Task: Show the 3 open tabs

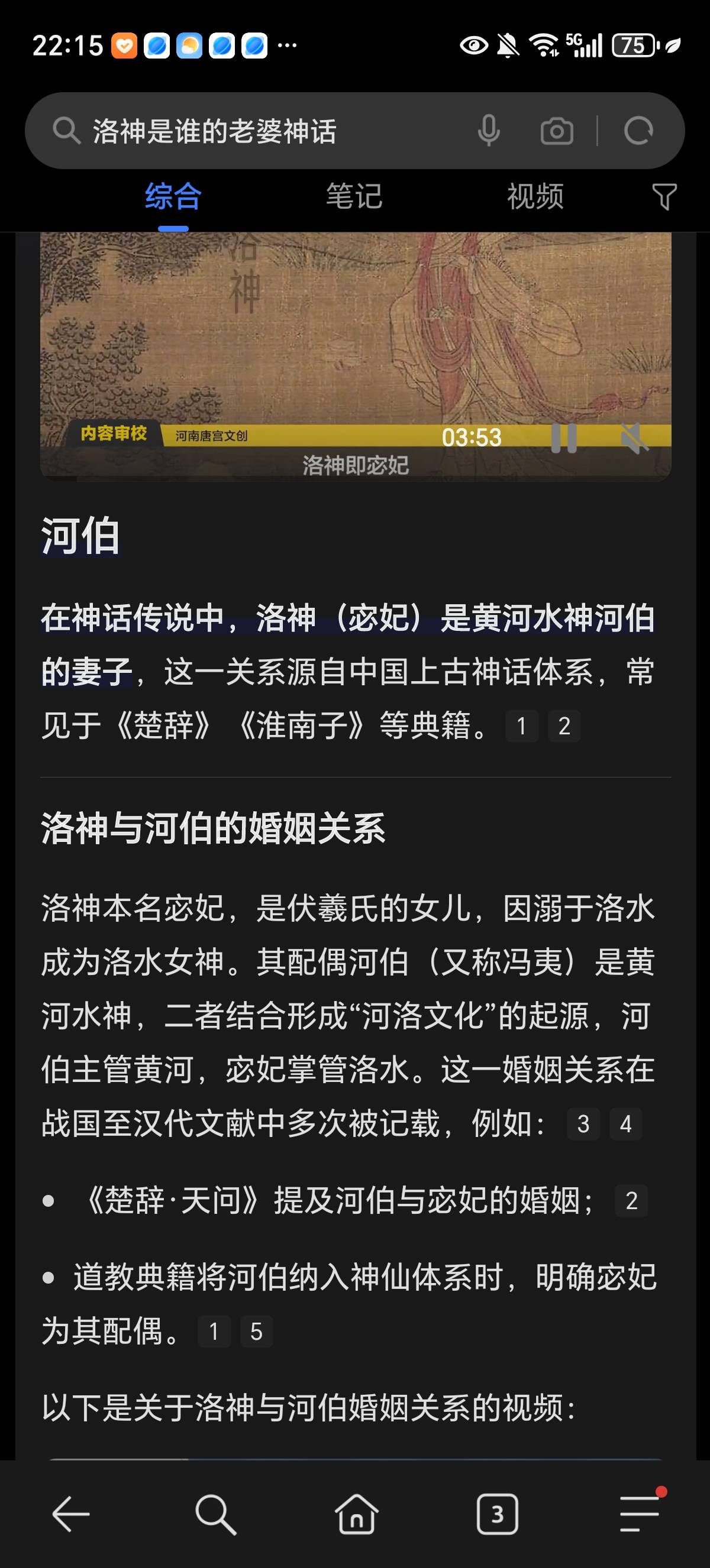Action: click(498, 1514)
